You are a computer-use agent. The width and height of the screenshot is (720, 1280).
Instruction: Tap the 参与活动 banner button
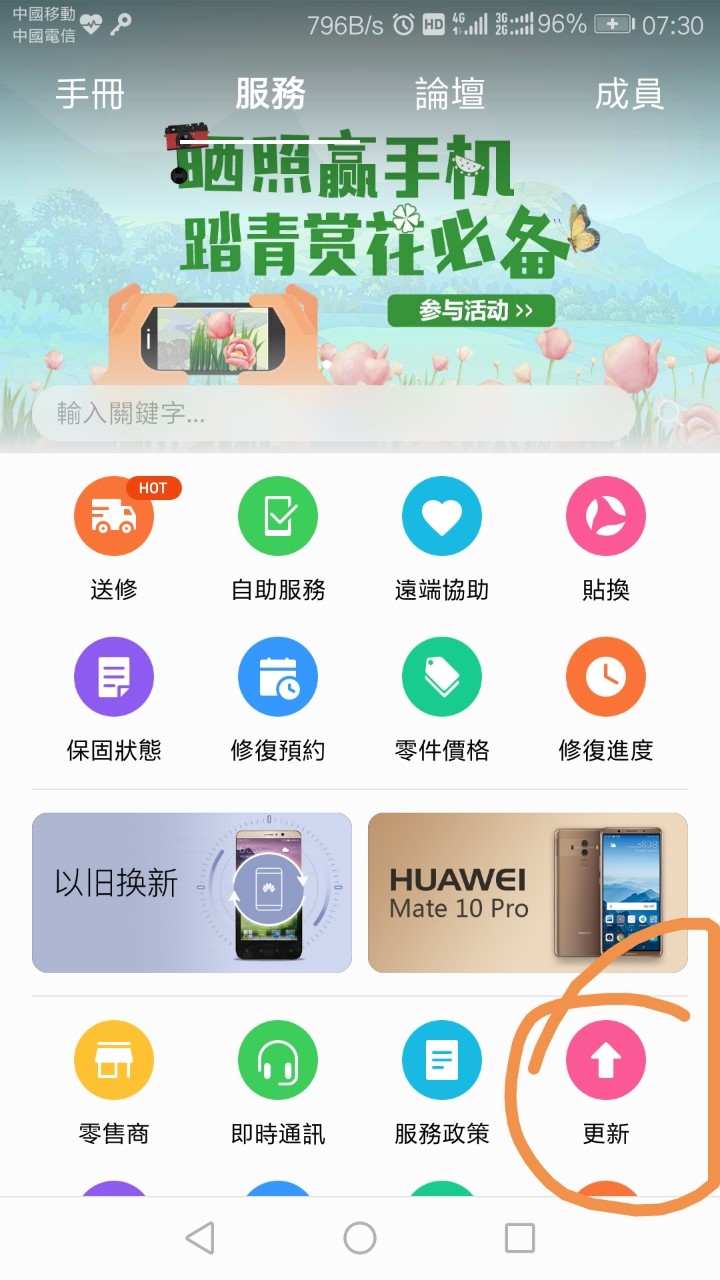[471, 310]
